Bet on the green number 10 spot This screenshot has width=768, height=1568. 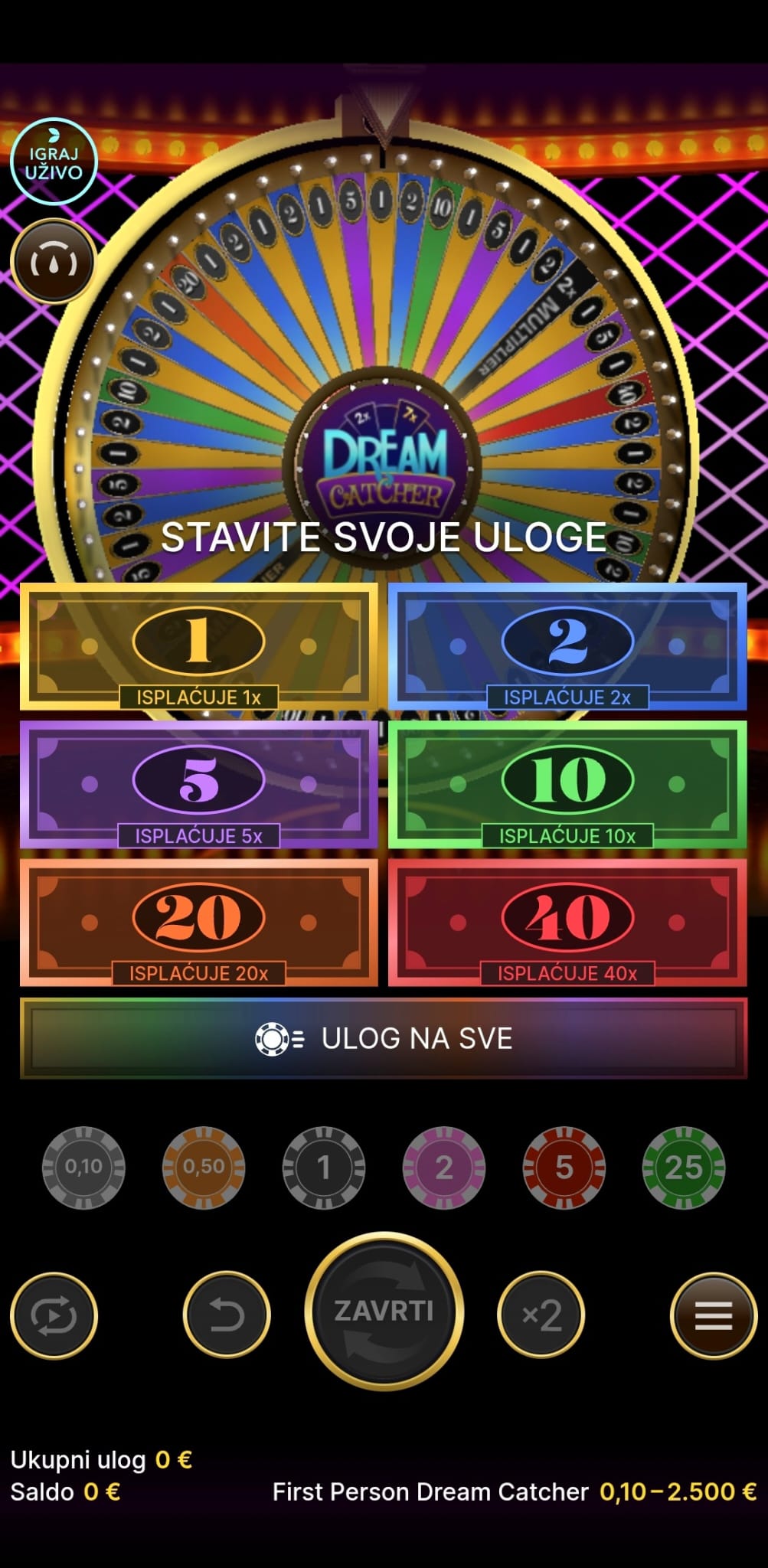point(567,784)
